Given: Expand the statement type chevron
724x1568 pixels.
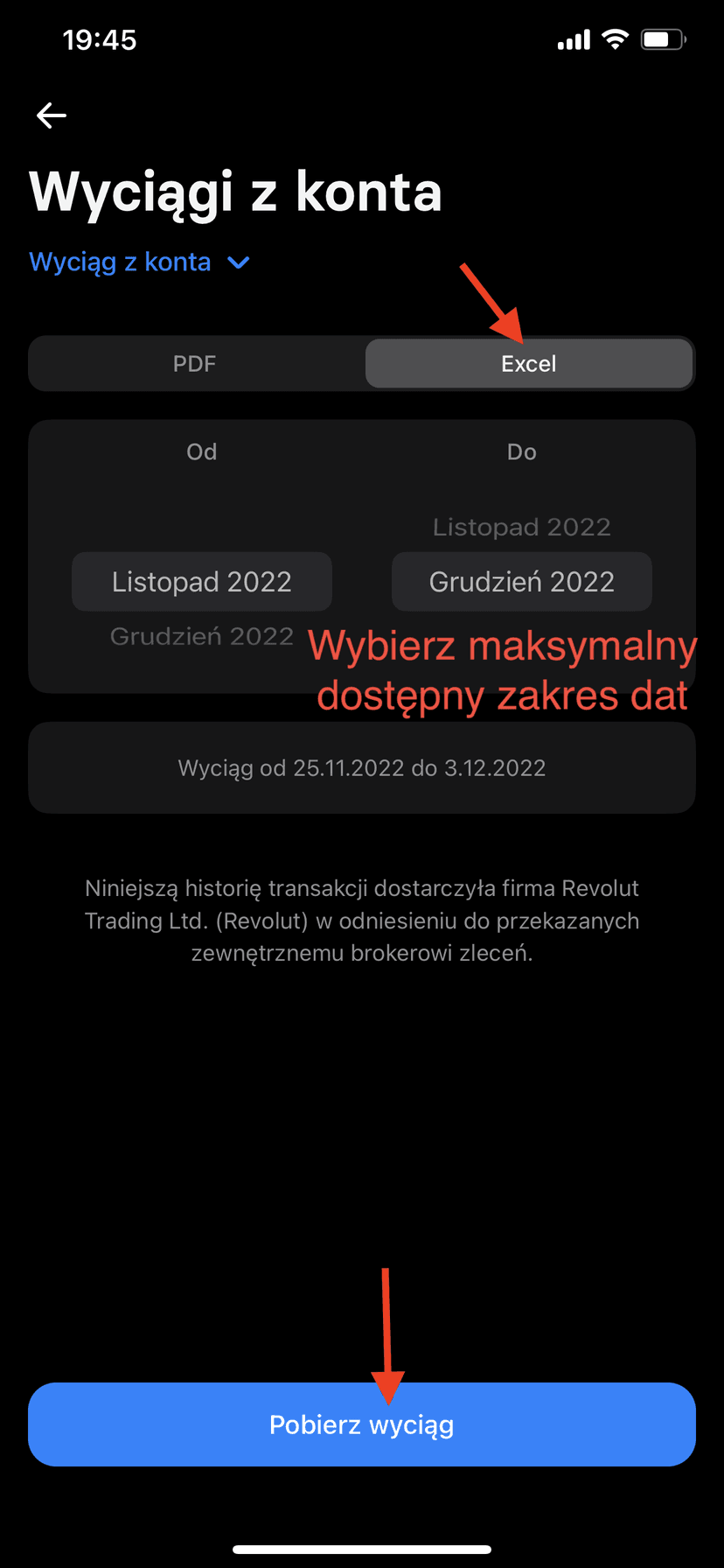Looking at the screenshot, I should click(x=238, y=262).
